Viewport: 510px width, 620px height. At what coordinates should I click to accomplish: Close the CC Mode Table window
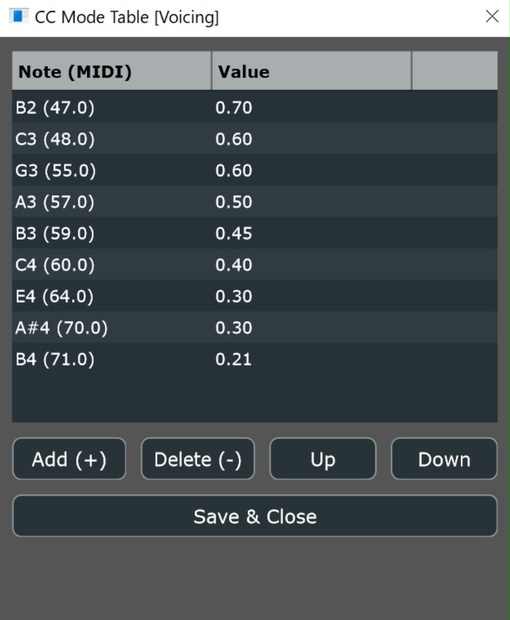pos(492,17)
